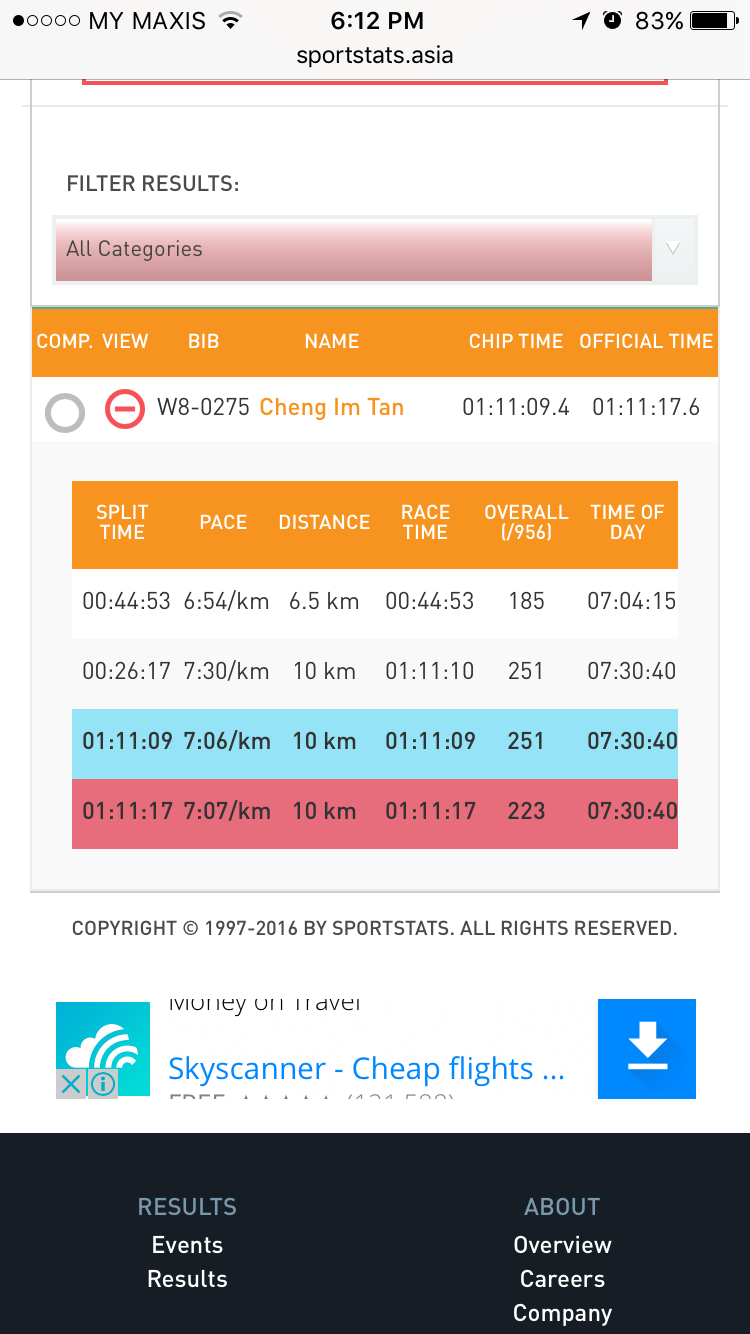Visit the Careers page
This screenshot has height=1334, width=750.
(562, 1279)
